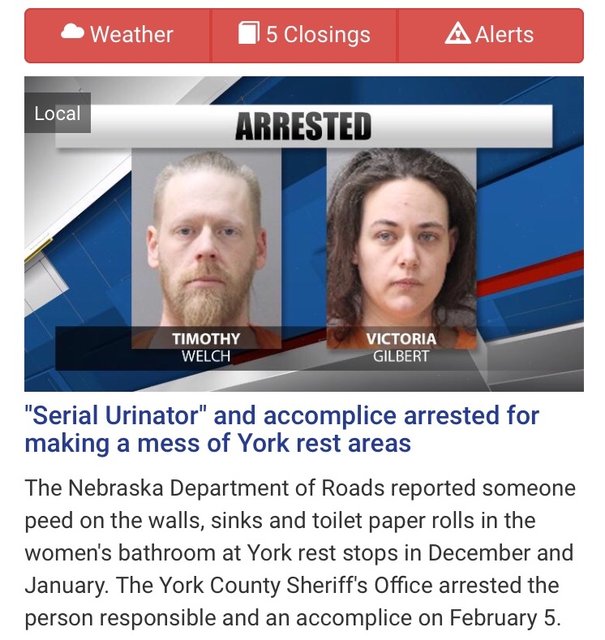Tap the Arrested story image
The height and width of the screenshot is (640, 605).
303,234
